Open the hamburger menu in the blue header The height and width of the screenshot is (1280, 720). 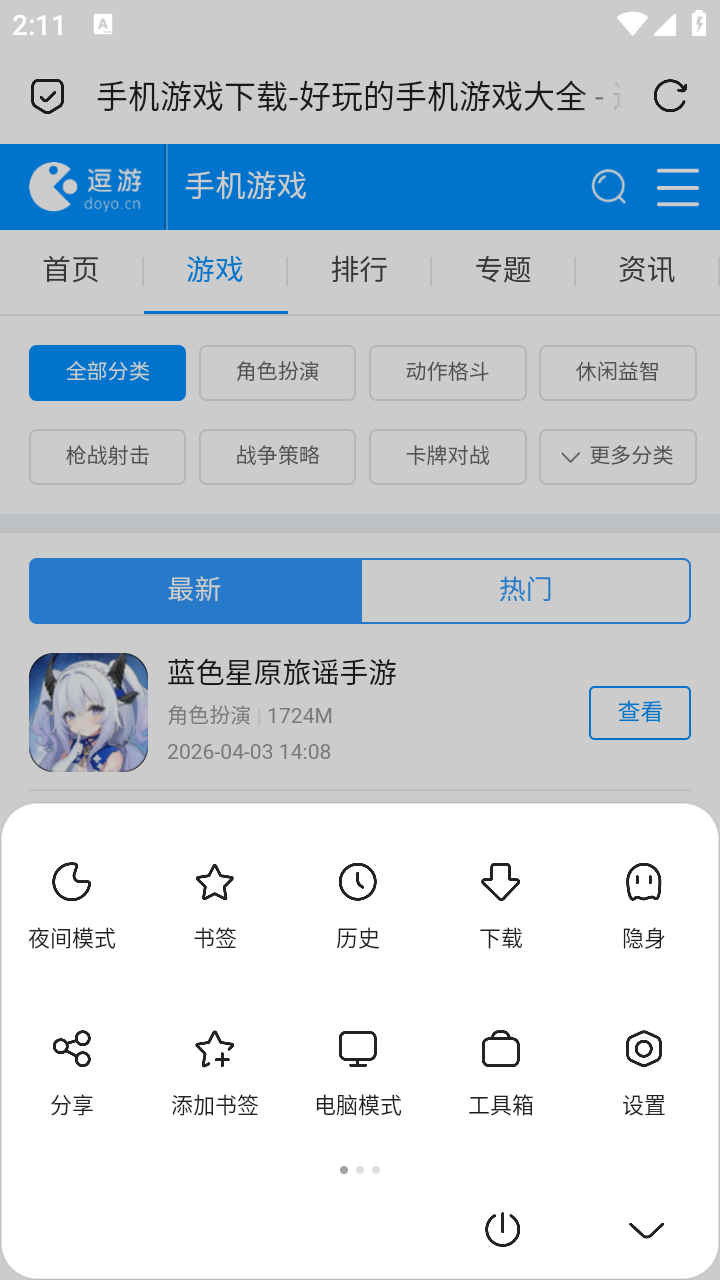[x=677, y=187]
